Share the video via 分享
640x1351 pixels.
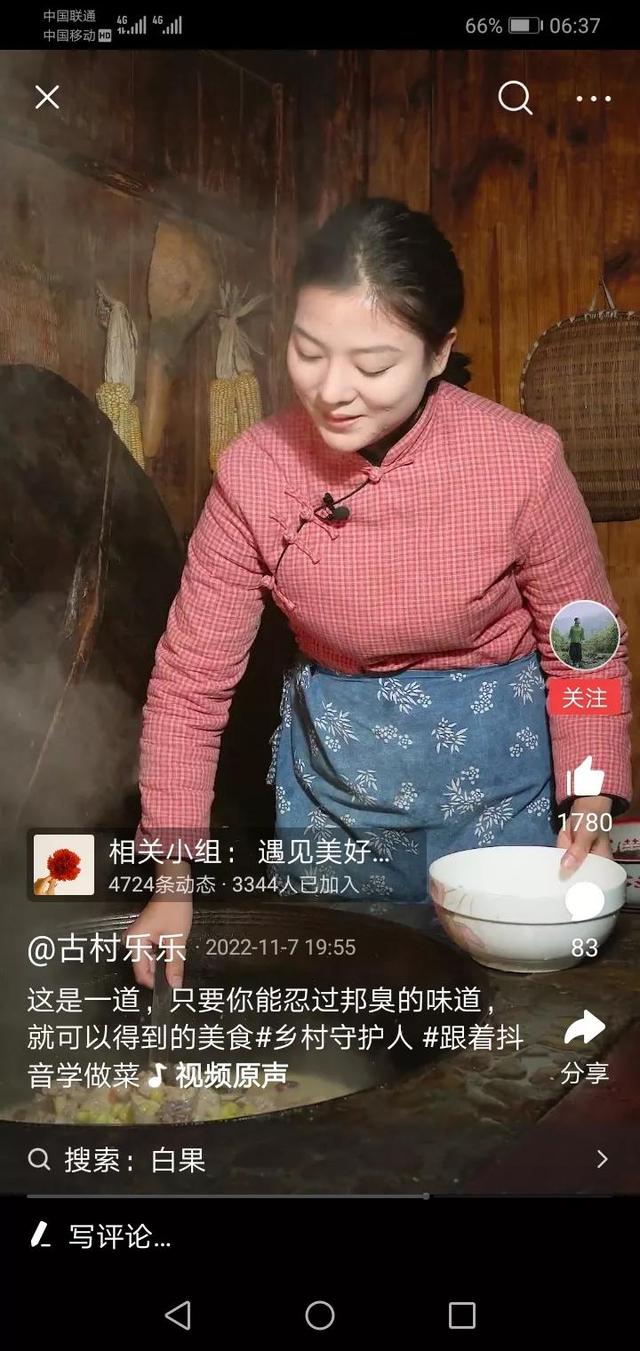click(585, 1047)
